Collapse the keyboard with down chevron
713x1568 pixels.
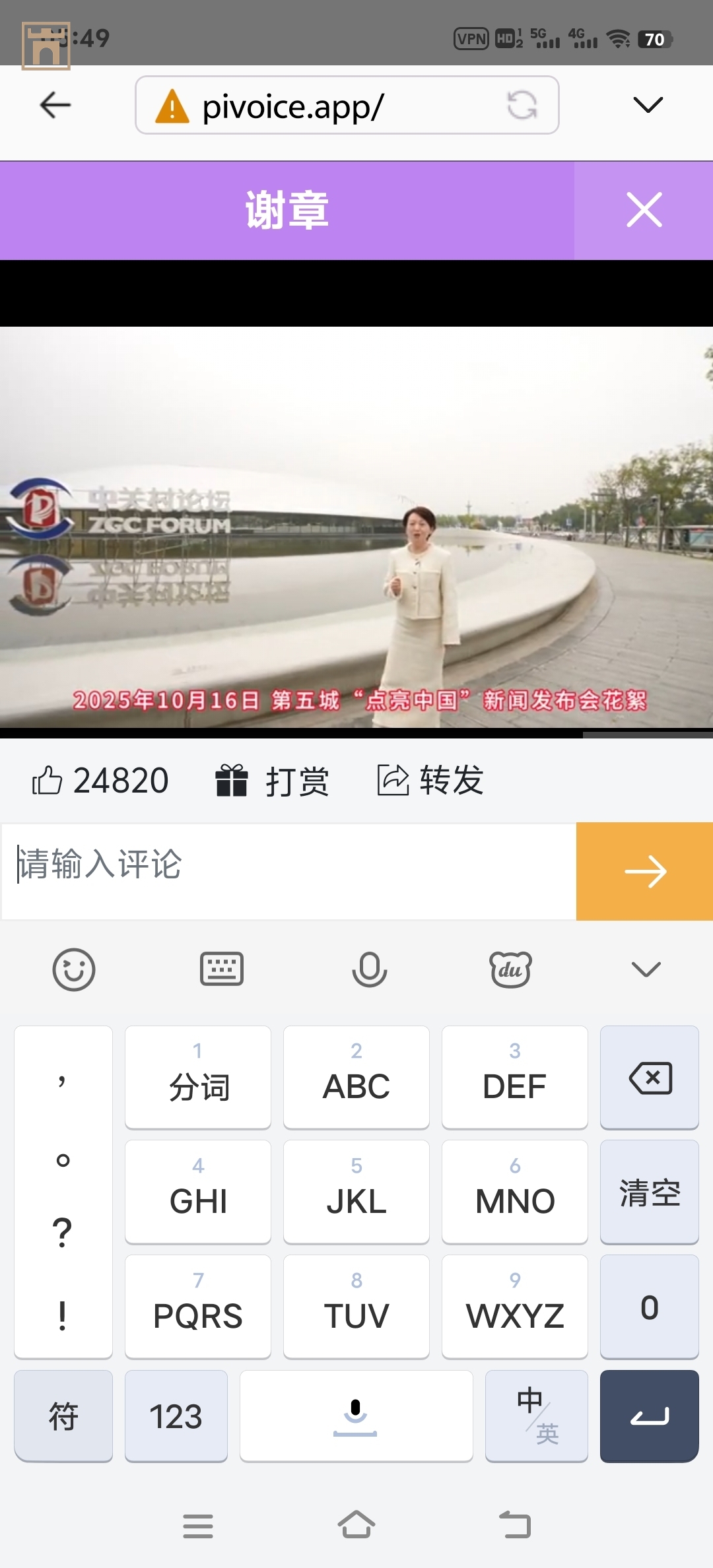tap(646, 969)
